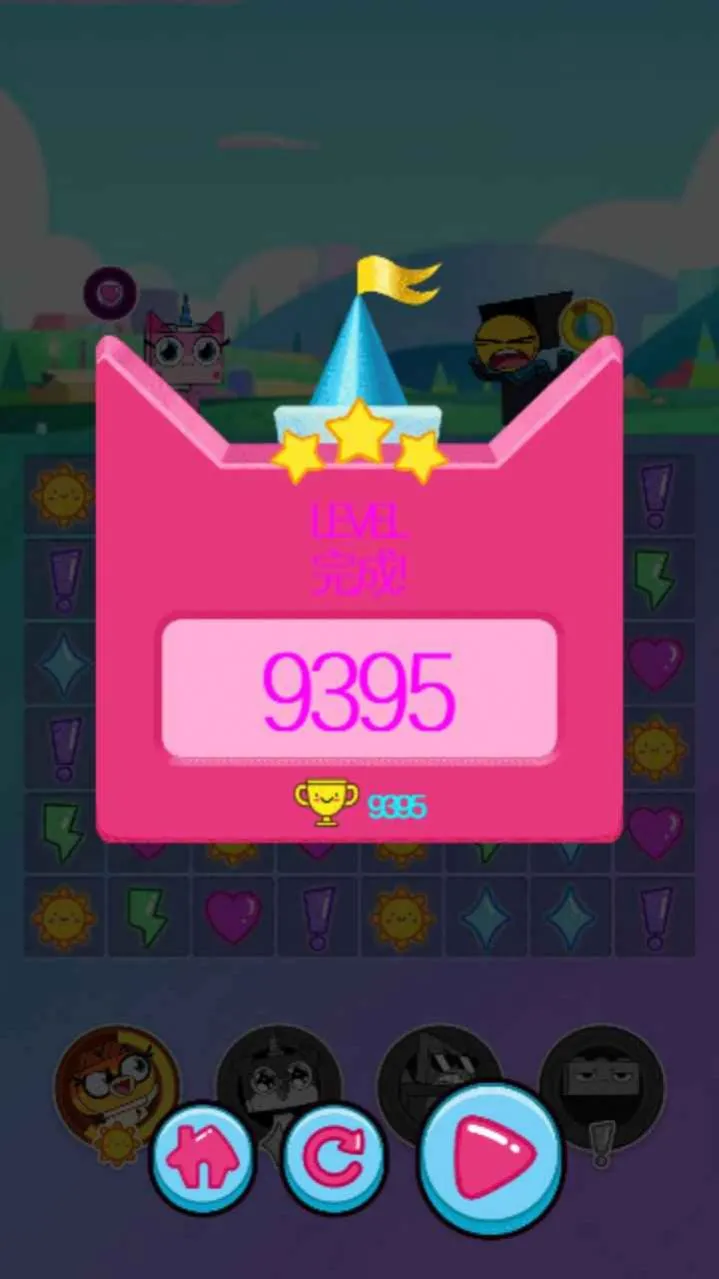Go back to the home screen
This screenshot has height=1279, width=719.
point(202,1158)
